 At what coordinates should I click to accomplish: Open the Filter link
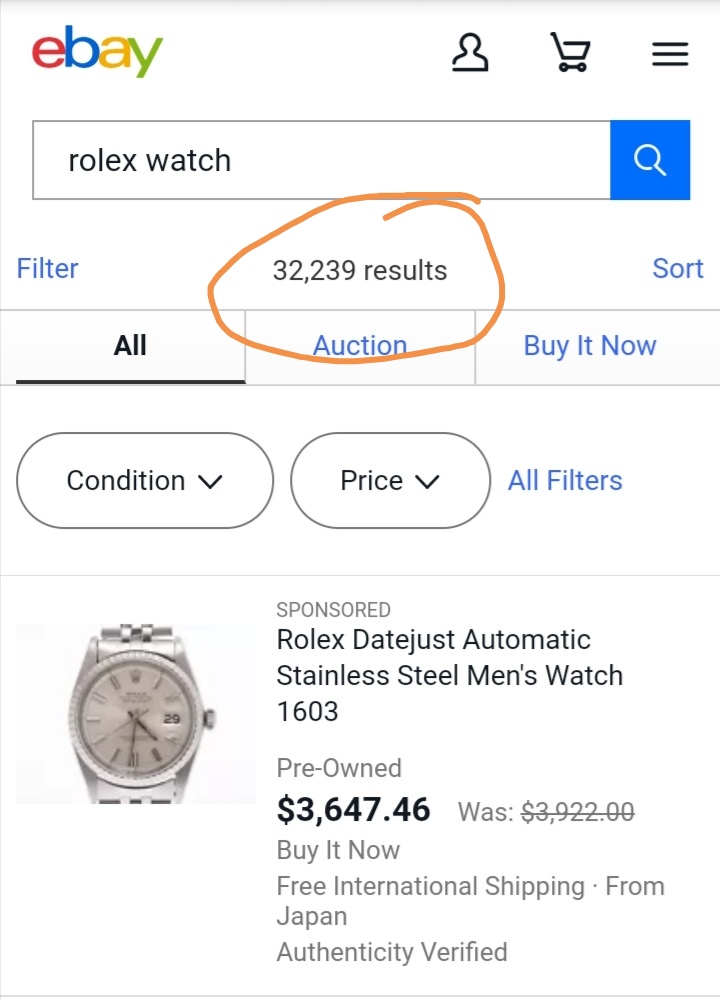[x=48, y=268]
